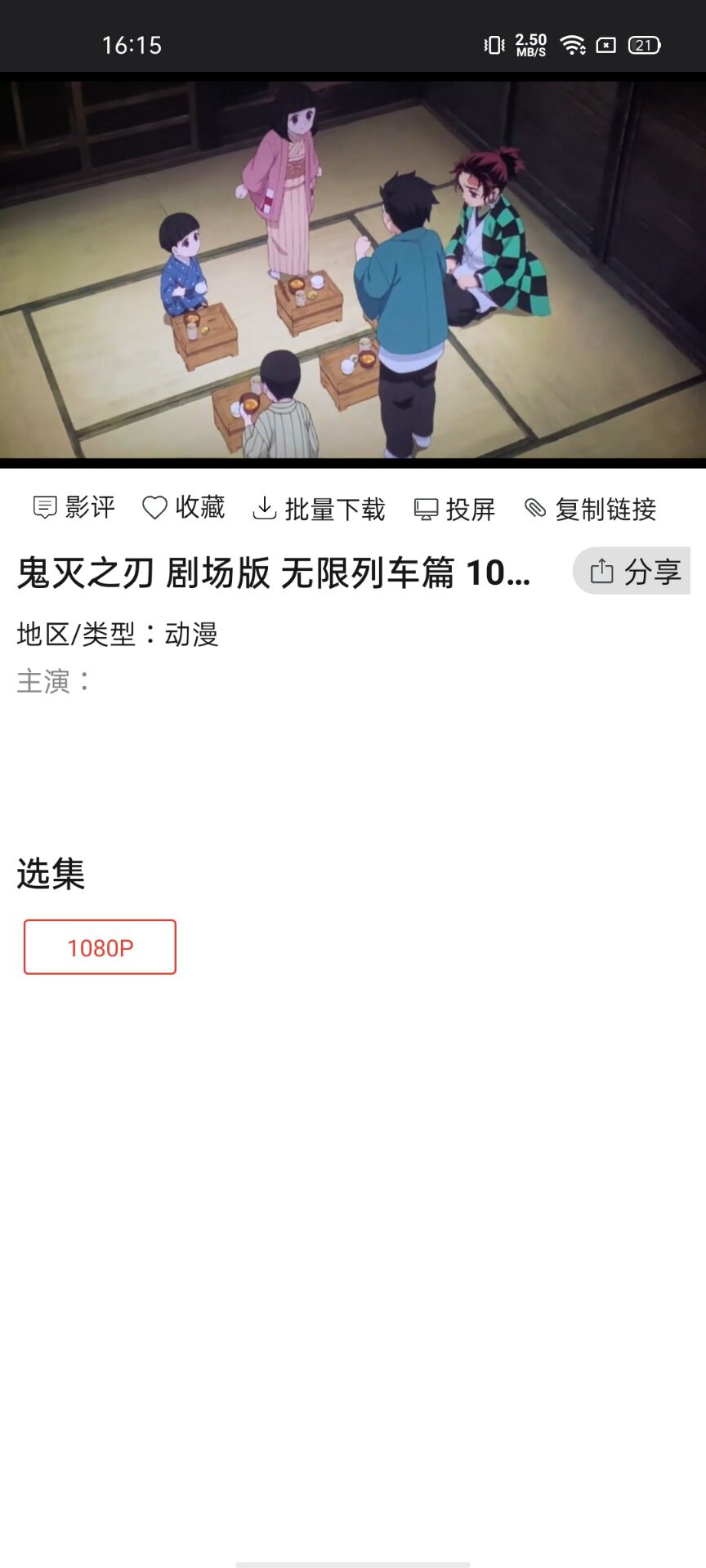Cast video using 投屏

click(x=455, y=509)
